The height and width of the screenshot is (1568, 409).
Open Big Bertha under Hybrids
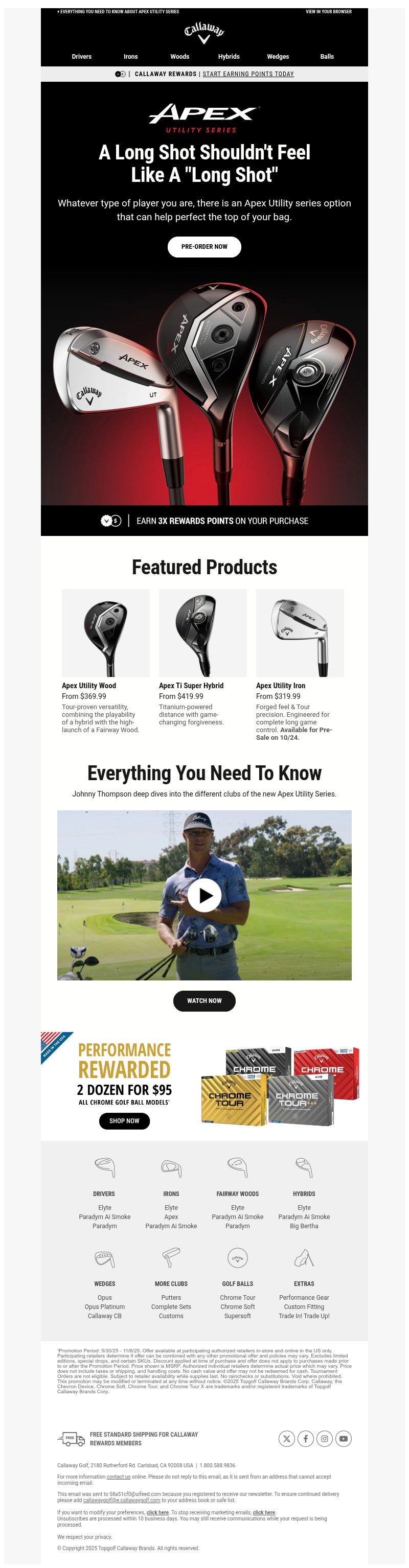tap(304, 1226)
